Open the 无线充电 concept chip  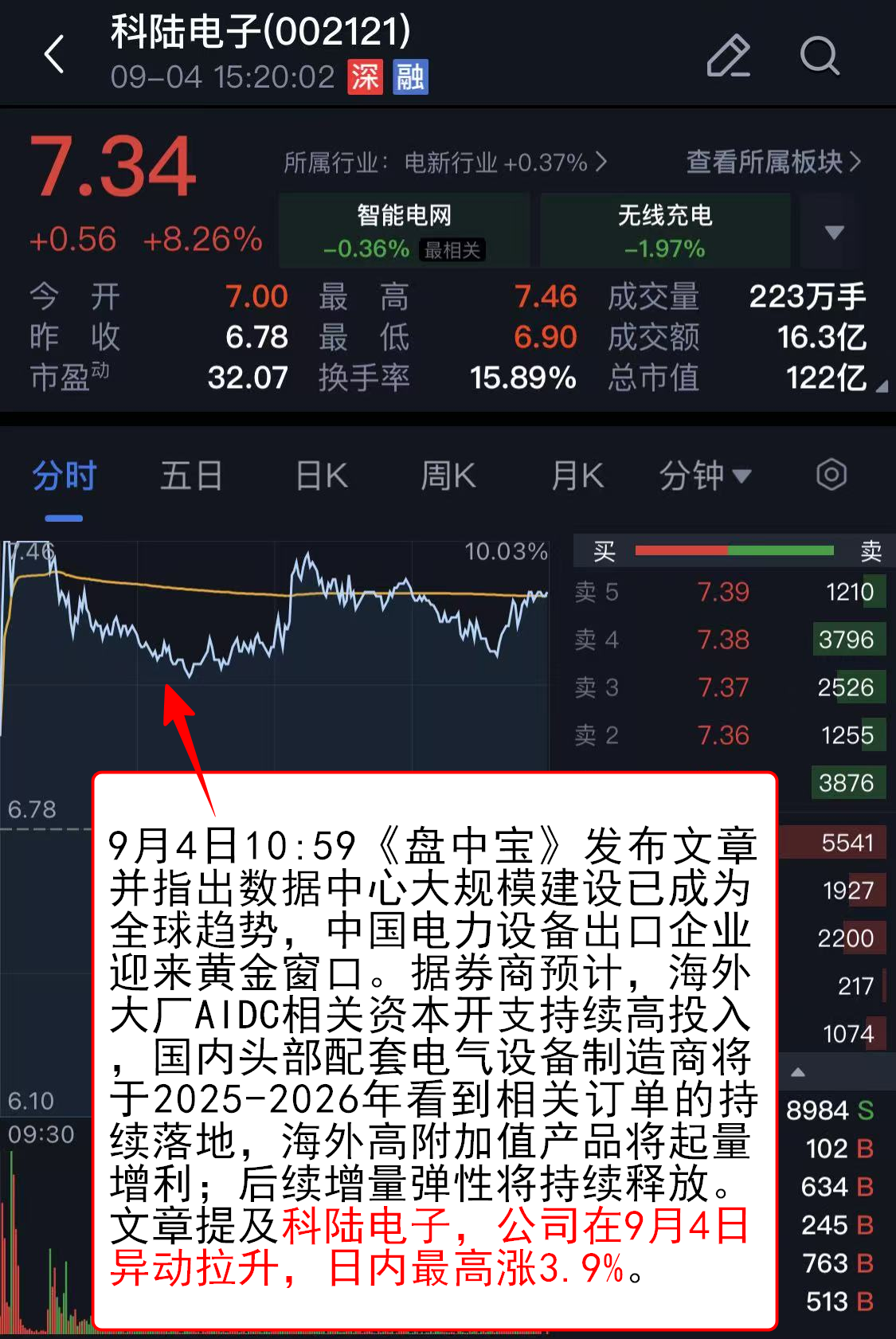tap(665, 230)
